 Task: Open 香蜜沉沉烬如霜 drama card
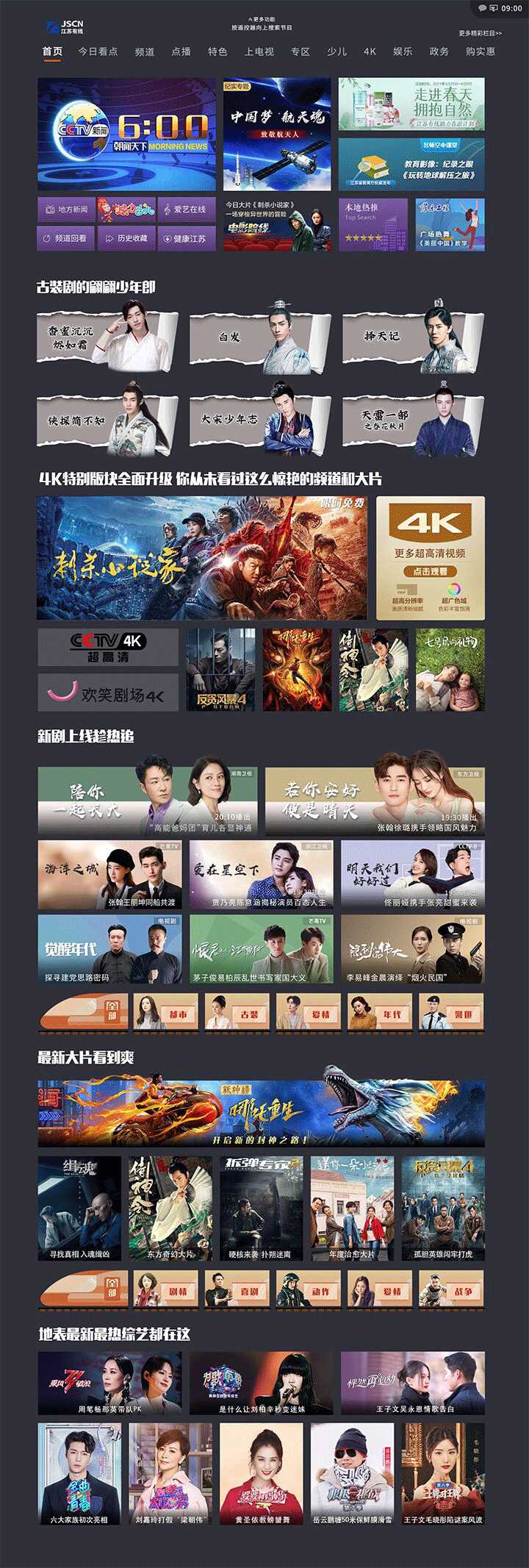[107, 337]
